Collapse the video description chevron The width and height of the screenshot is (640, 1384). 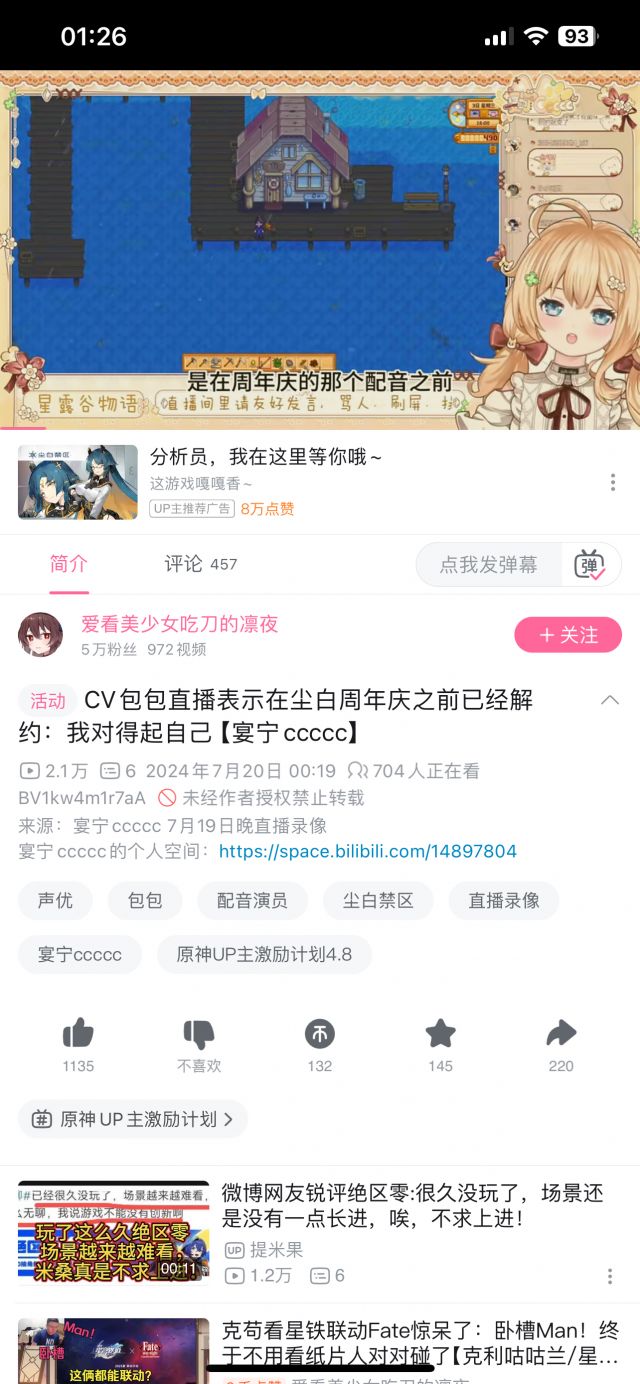tap(610, 700)
